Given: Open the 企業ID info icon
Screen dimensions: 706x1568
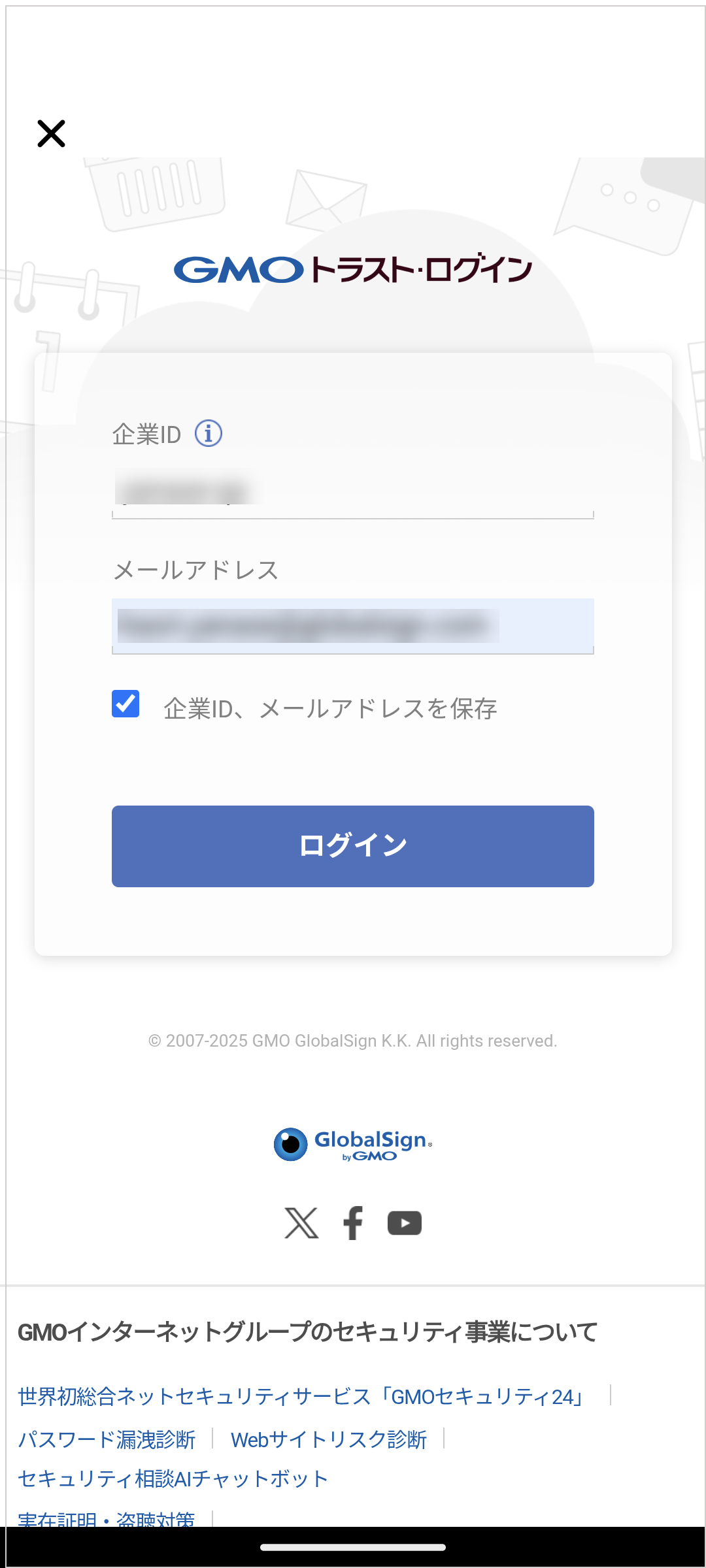Looking at the screenshot, I should [209, 433].
